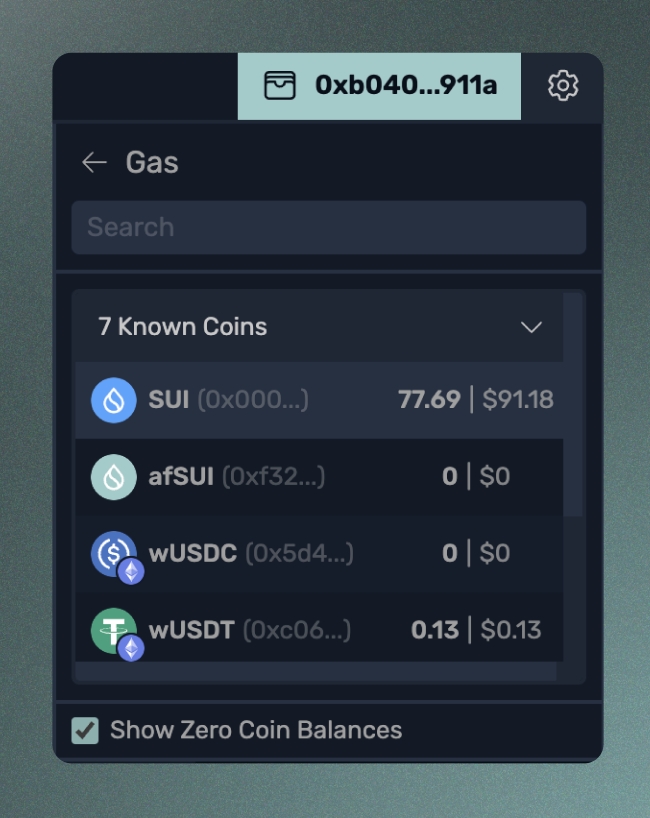Select SUI as the gas coin

[320, 400]
